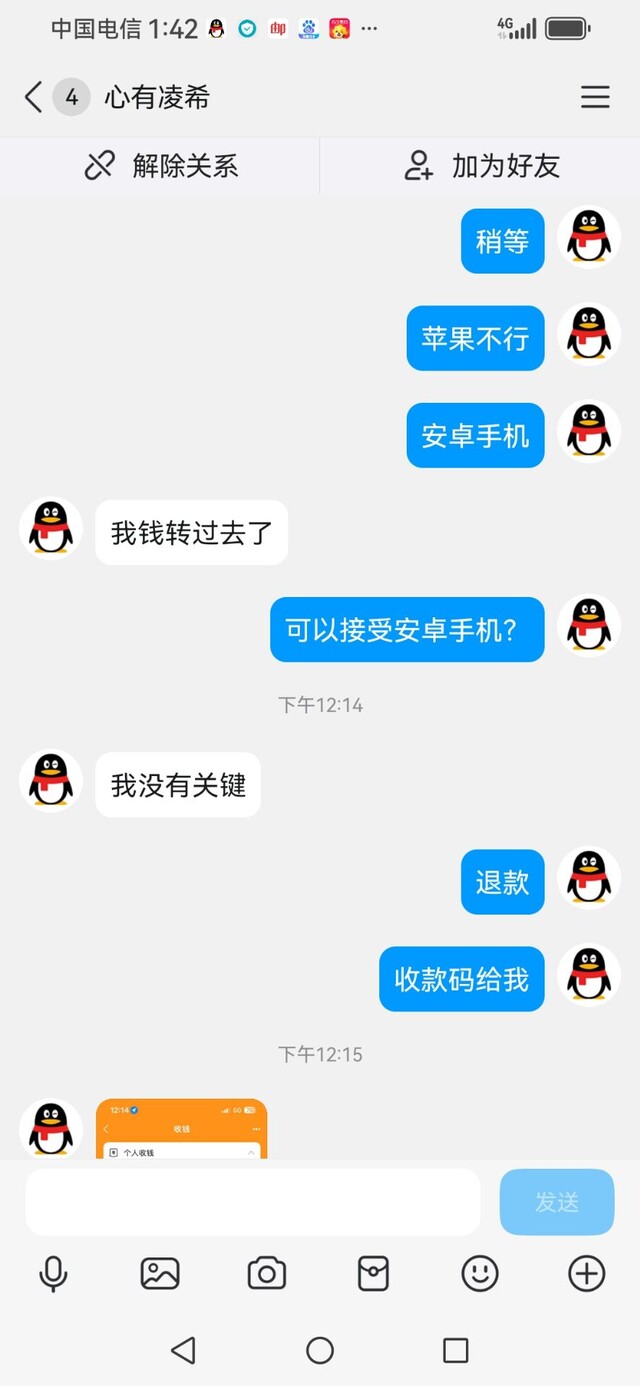Go back to the message list
The image size is (640, 1386).
point(34,97)
